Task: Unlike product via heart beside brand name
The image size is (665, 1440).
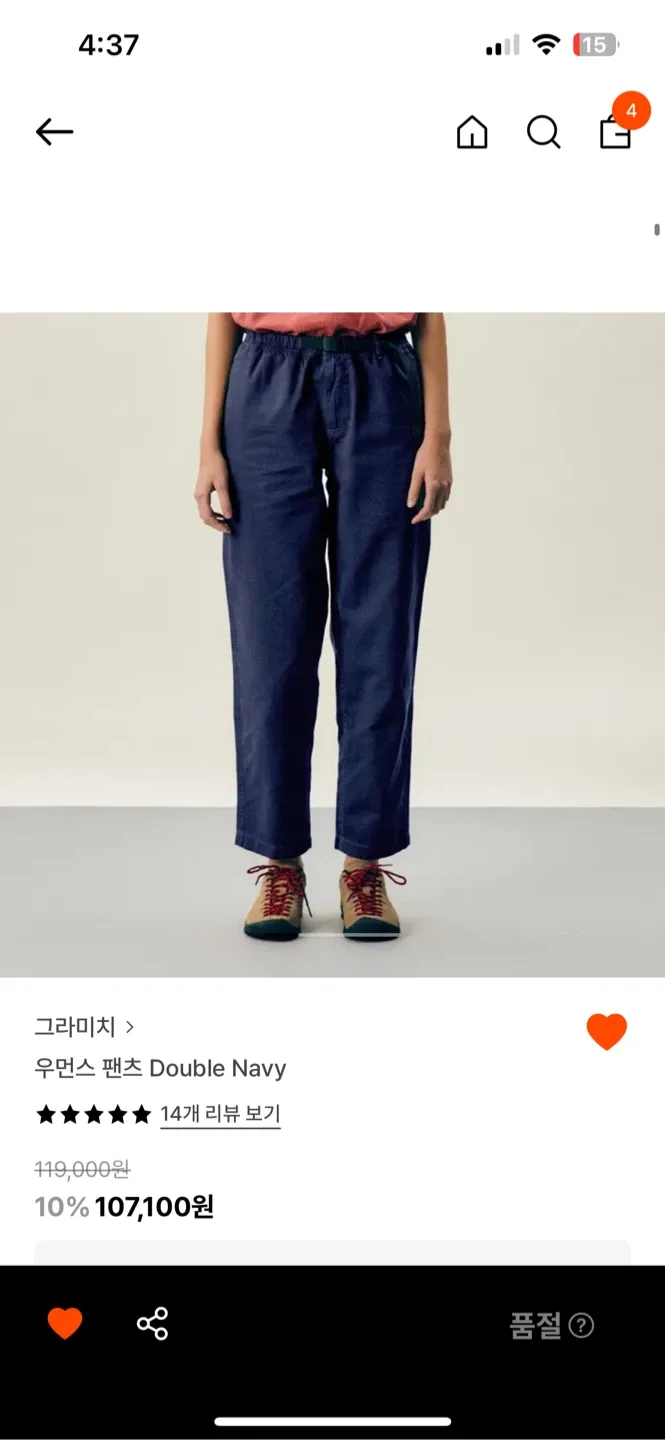Action: point(606,1031)
